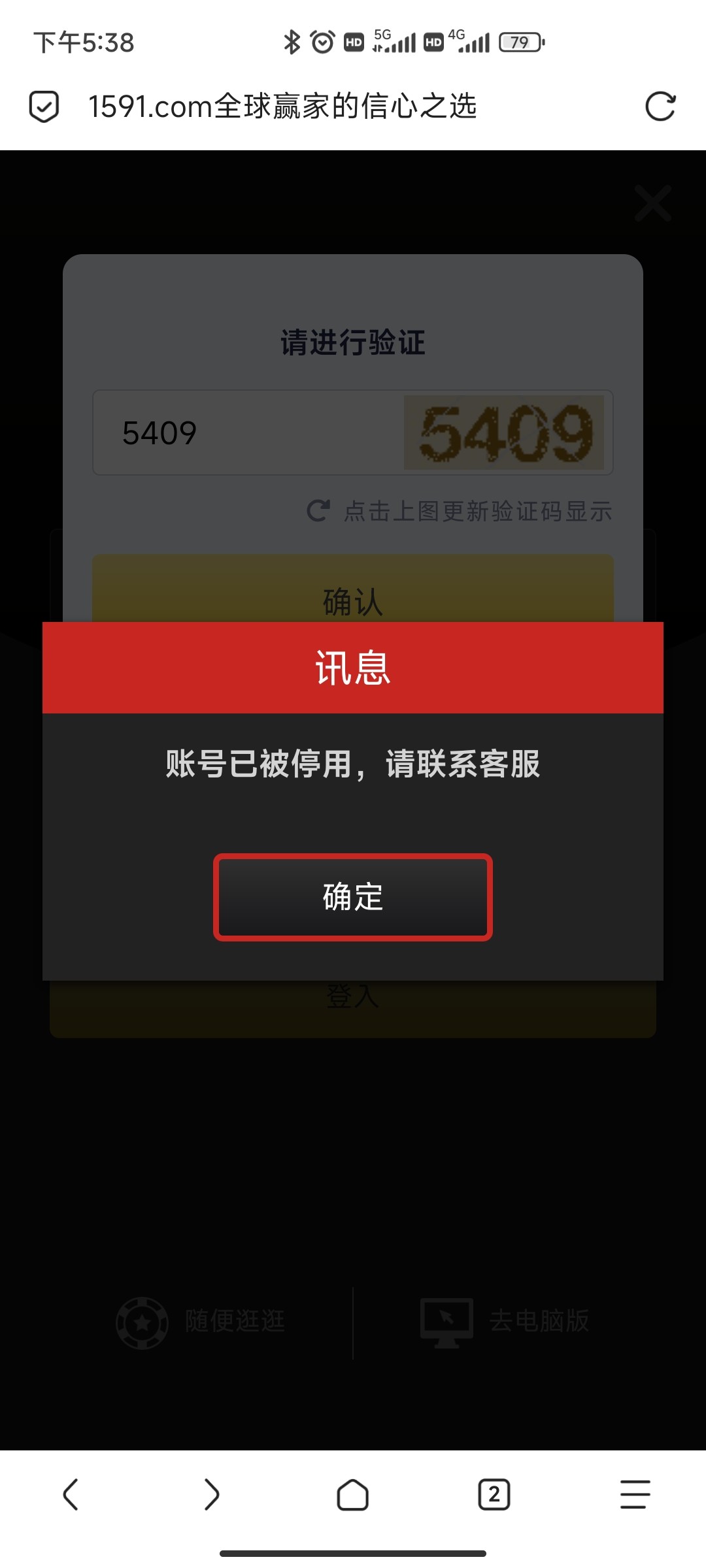Screen dimensions: 706x1568
Task: Open the browser home page
Action: pos(353,1494)
